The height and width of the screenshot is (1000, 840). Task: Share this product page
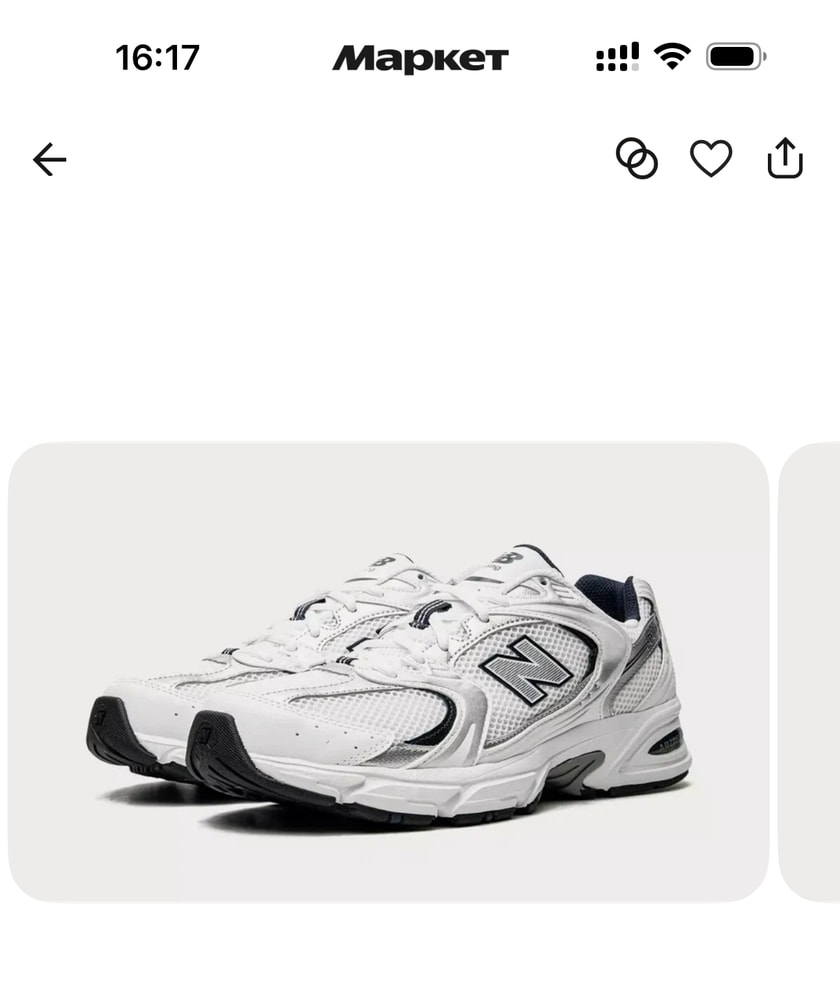click(785, 159)
